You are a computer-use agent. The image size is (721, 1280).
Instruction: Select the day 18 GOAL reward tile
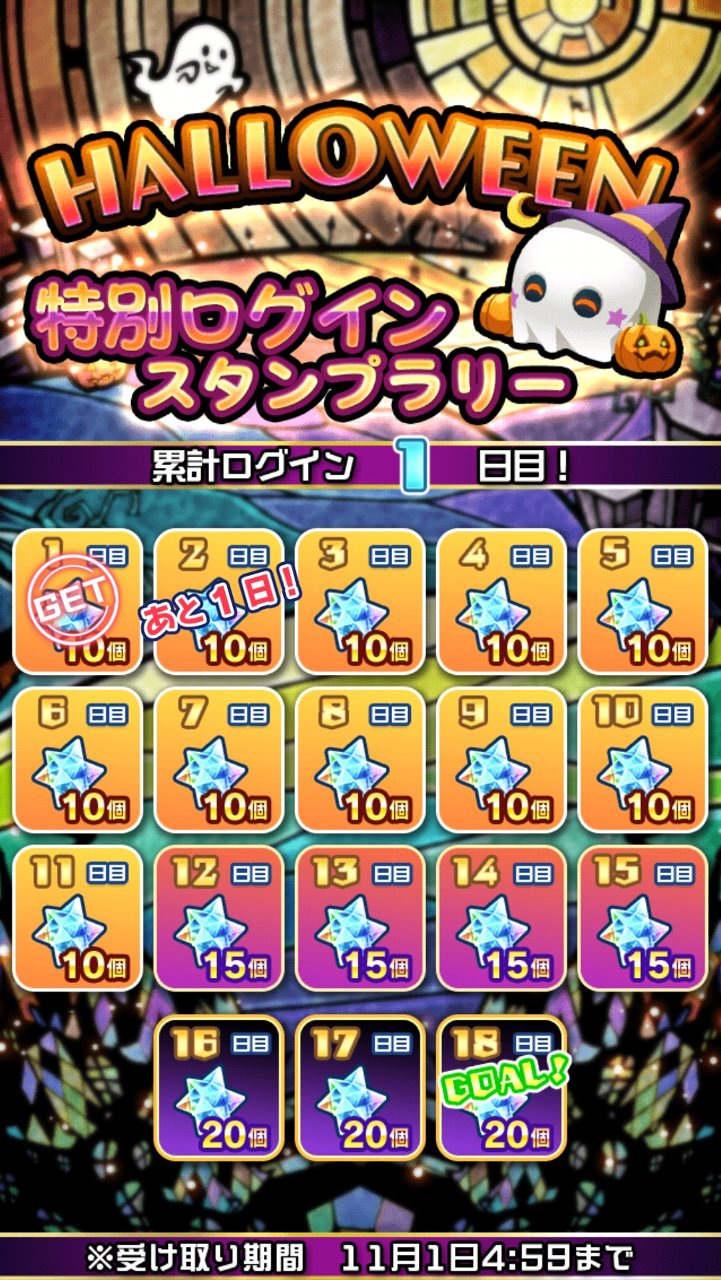[x=502, y=1088]
